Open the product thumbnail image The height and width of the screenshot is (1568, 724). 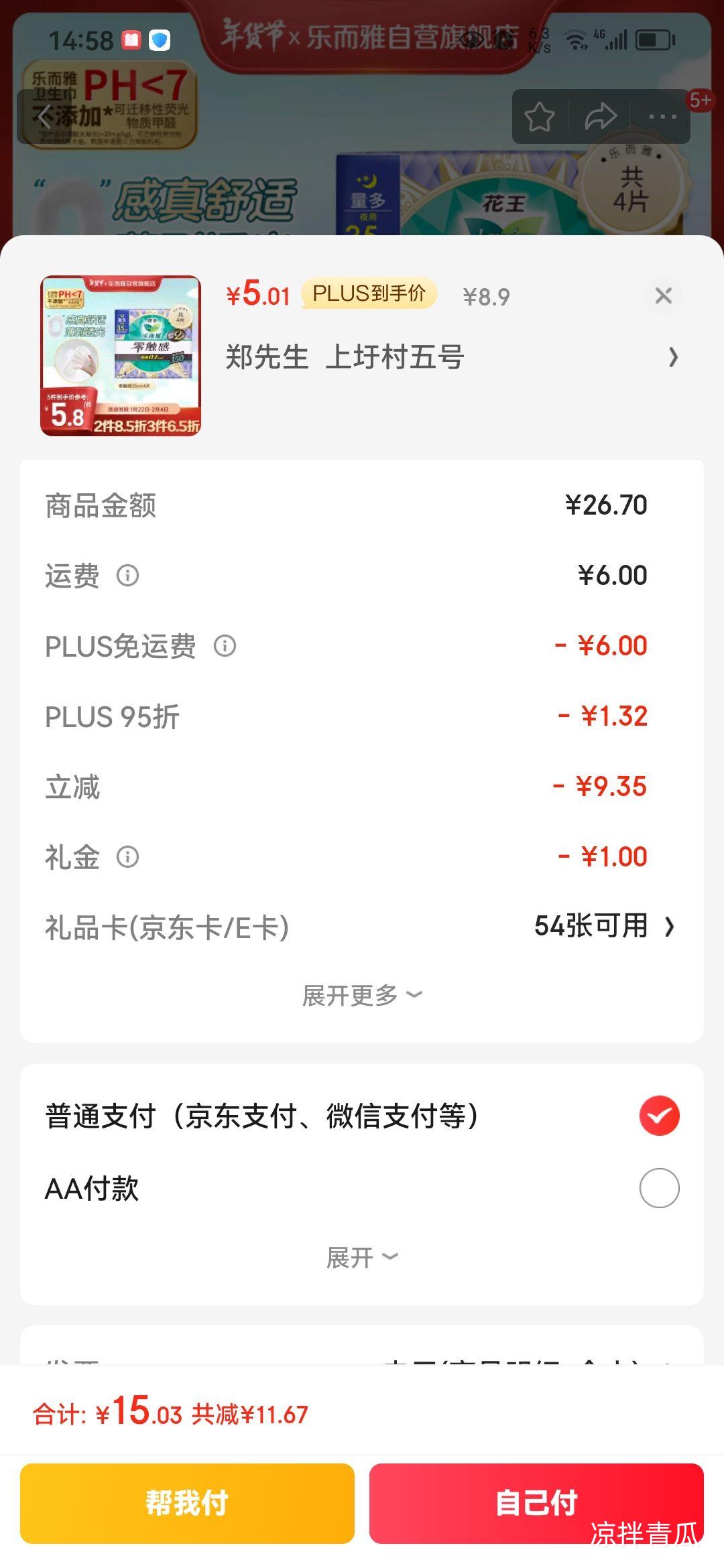[121, 356]
